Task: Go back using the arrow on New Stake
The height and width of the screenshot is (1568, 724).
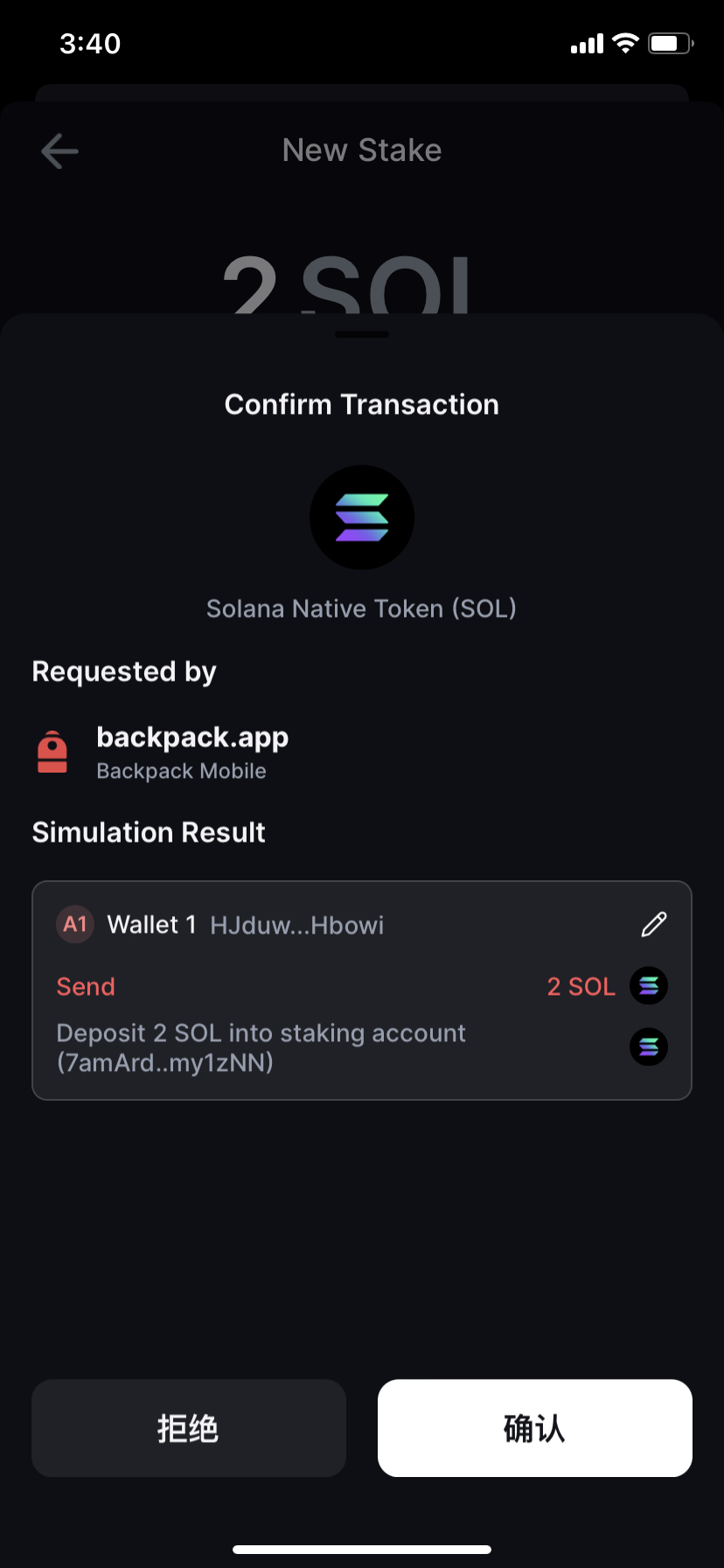Action: (x=59, y=151)
